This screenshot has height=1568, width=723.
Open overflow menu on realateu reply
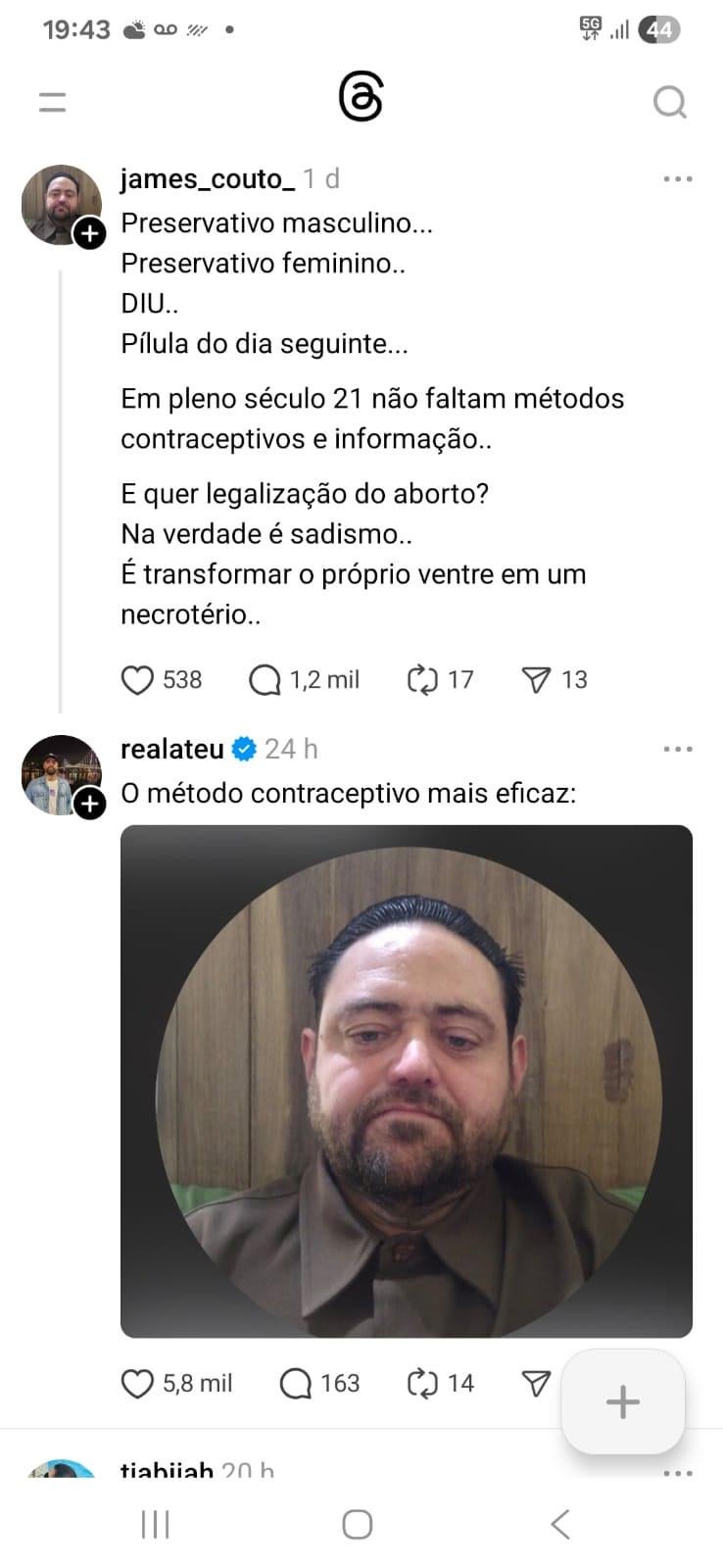677,749
